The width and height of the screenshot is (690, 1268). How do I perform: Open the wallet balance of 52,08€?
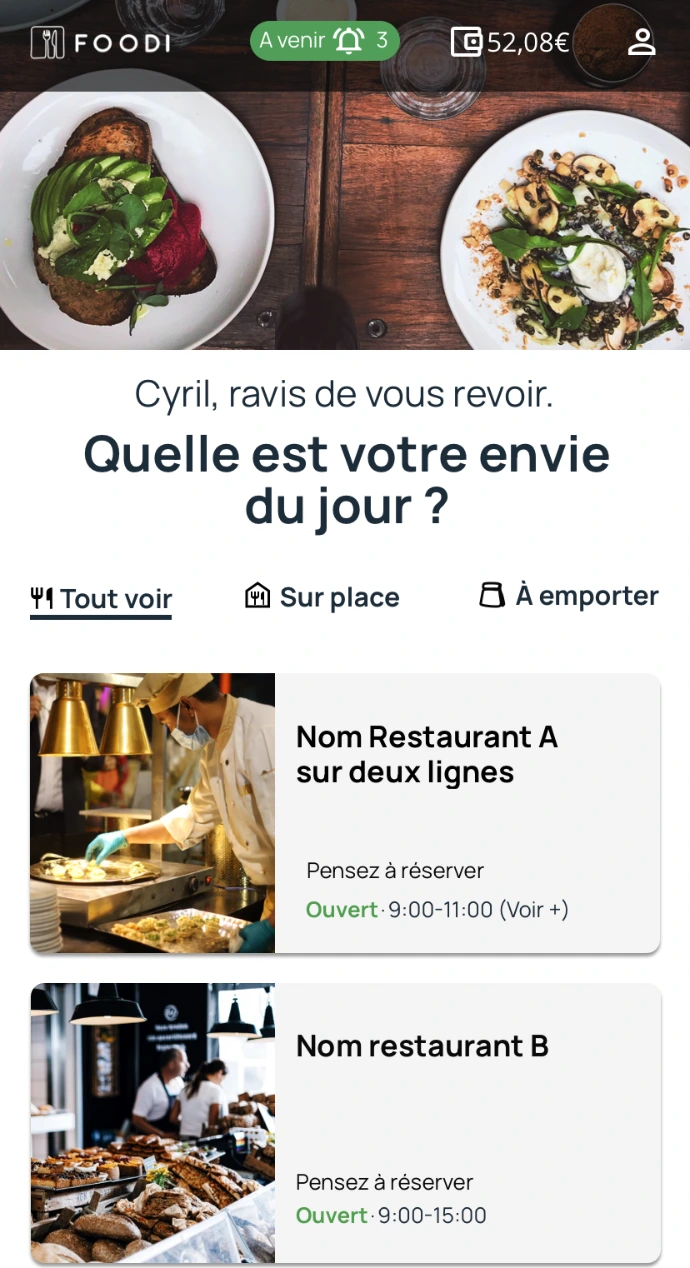[510, 42]
